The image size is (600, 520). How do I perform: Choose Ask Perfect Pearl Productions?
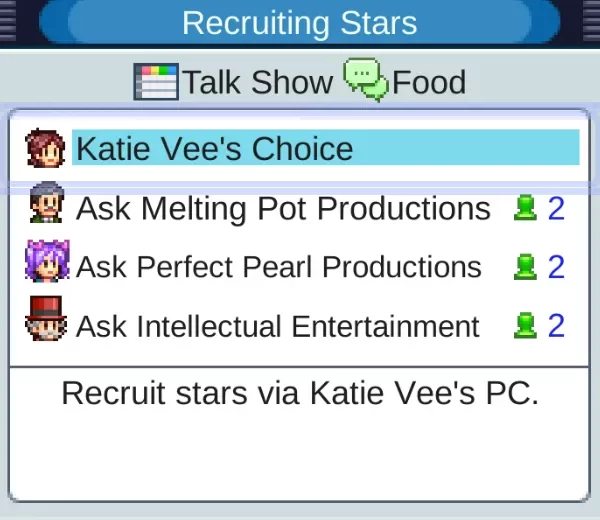279,267
